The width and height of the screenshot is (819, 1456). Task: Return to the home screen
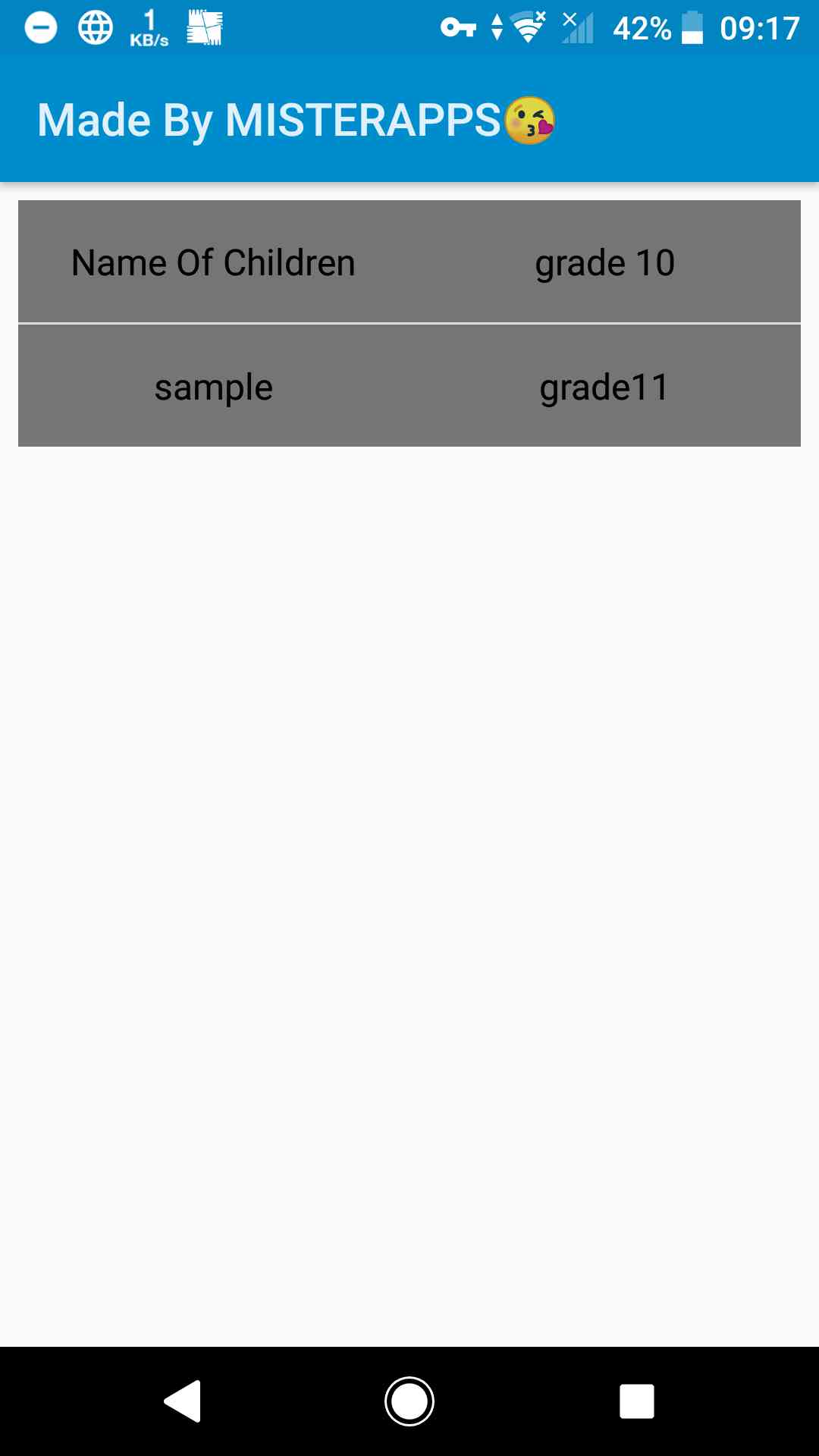point(409,1401)
